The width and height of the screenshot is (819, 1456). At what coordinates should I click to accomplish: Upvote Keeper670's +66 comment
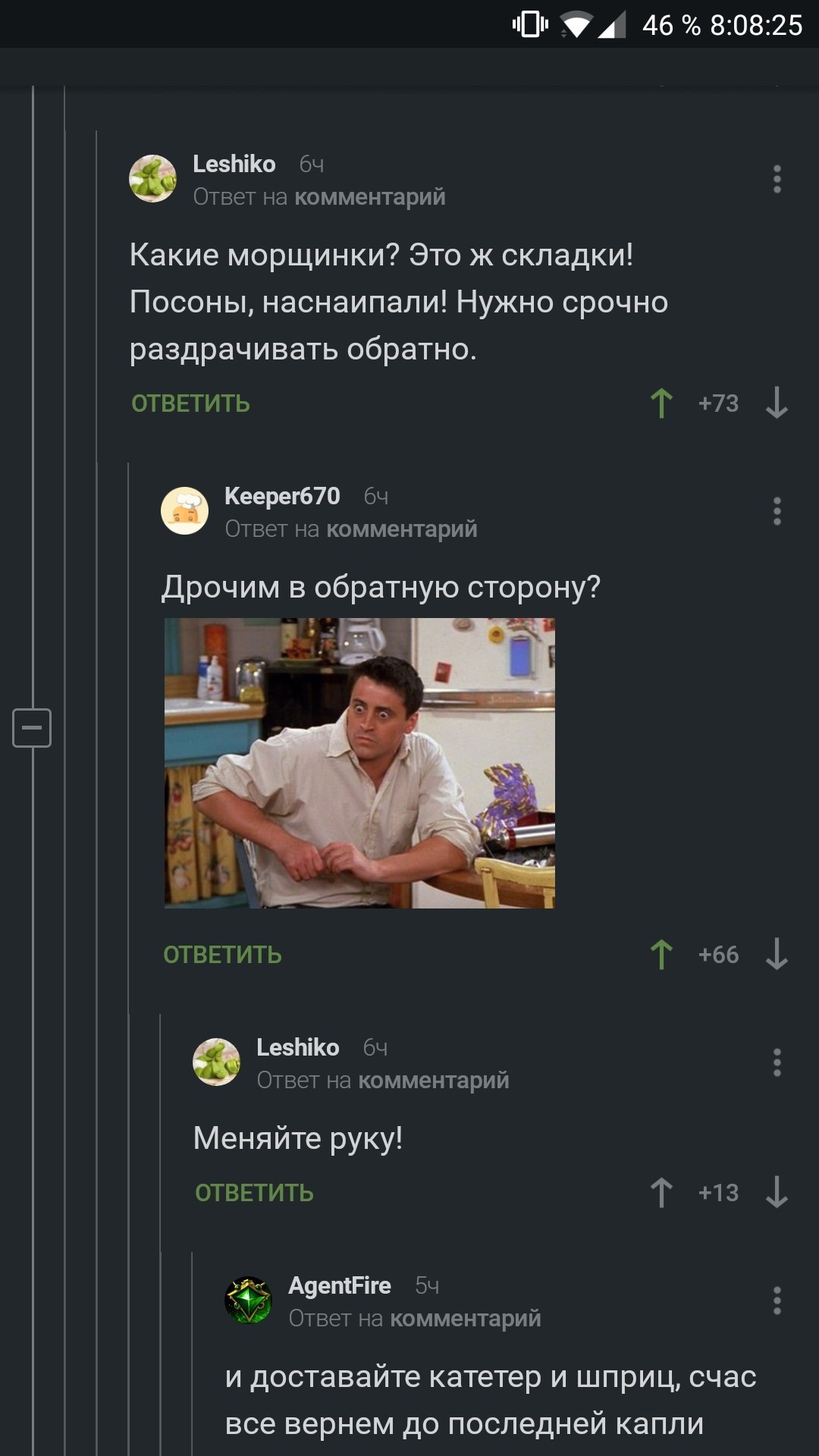click(x=661, y=955)
